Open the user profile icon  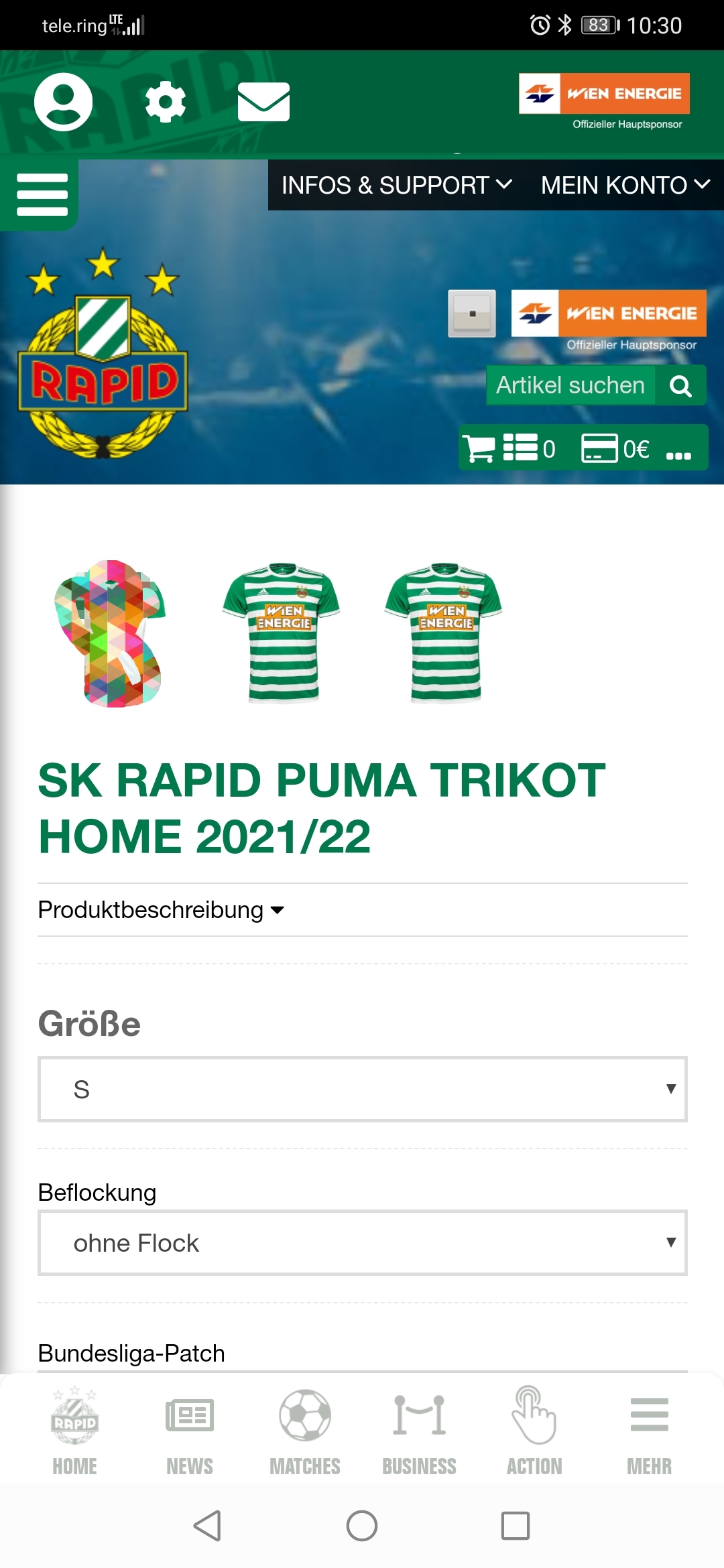[64, 102]
